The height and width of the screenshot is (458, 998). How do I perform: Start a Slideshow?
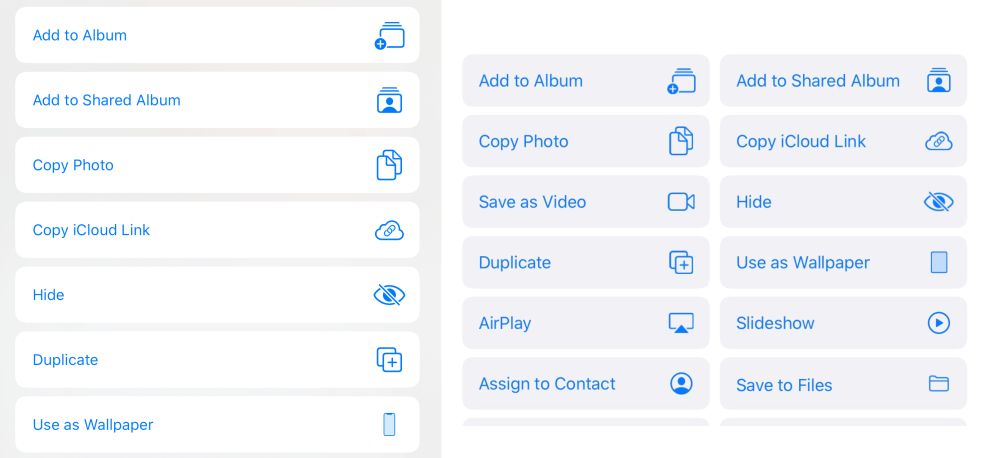tap(842, 323)
